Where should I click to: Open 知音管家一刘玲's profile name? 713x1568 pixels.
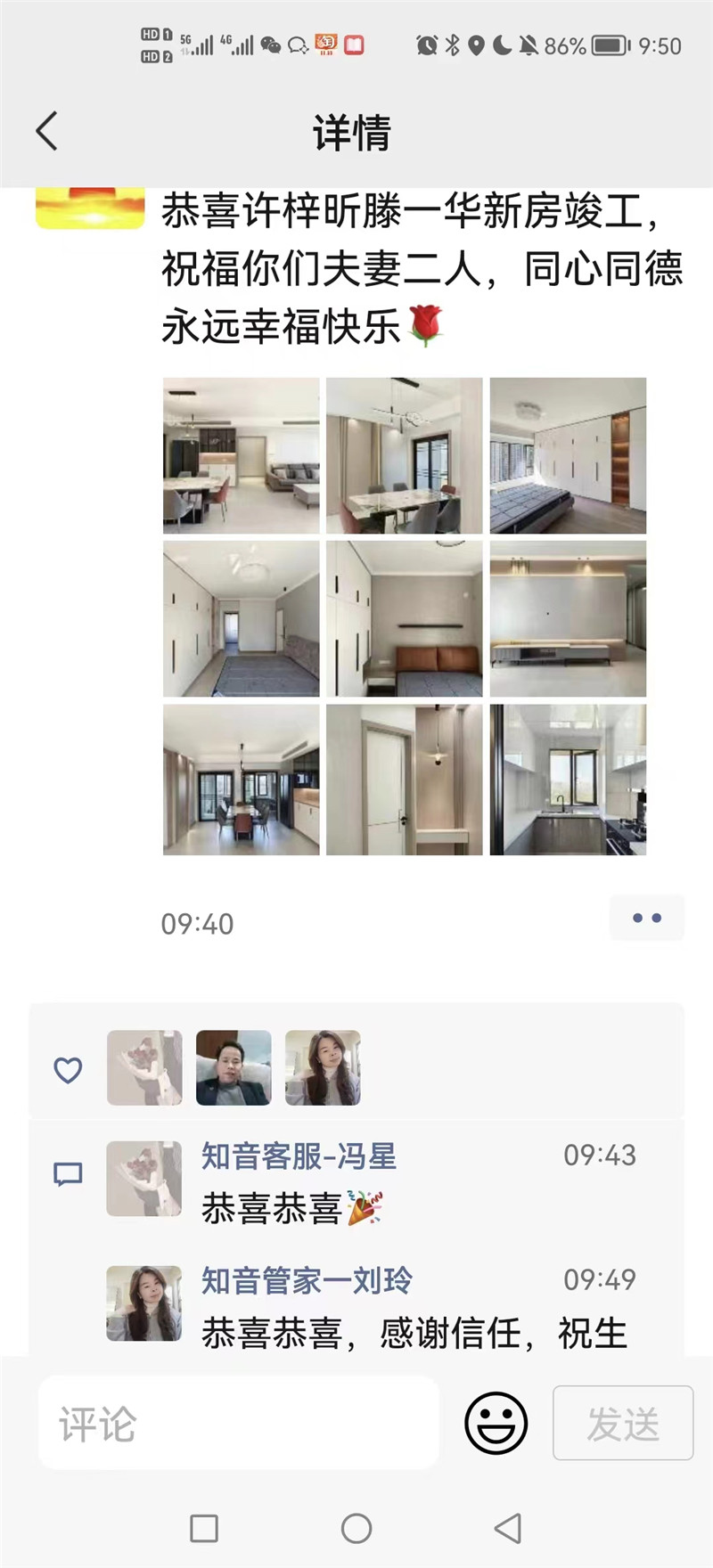coord(307,1281)
